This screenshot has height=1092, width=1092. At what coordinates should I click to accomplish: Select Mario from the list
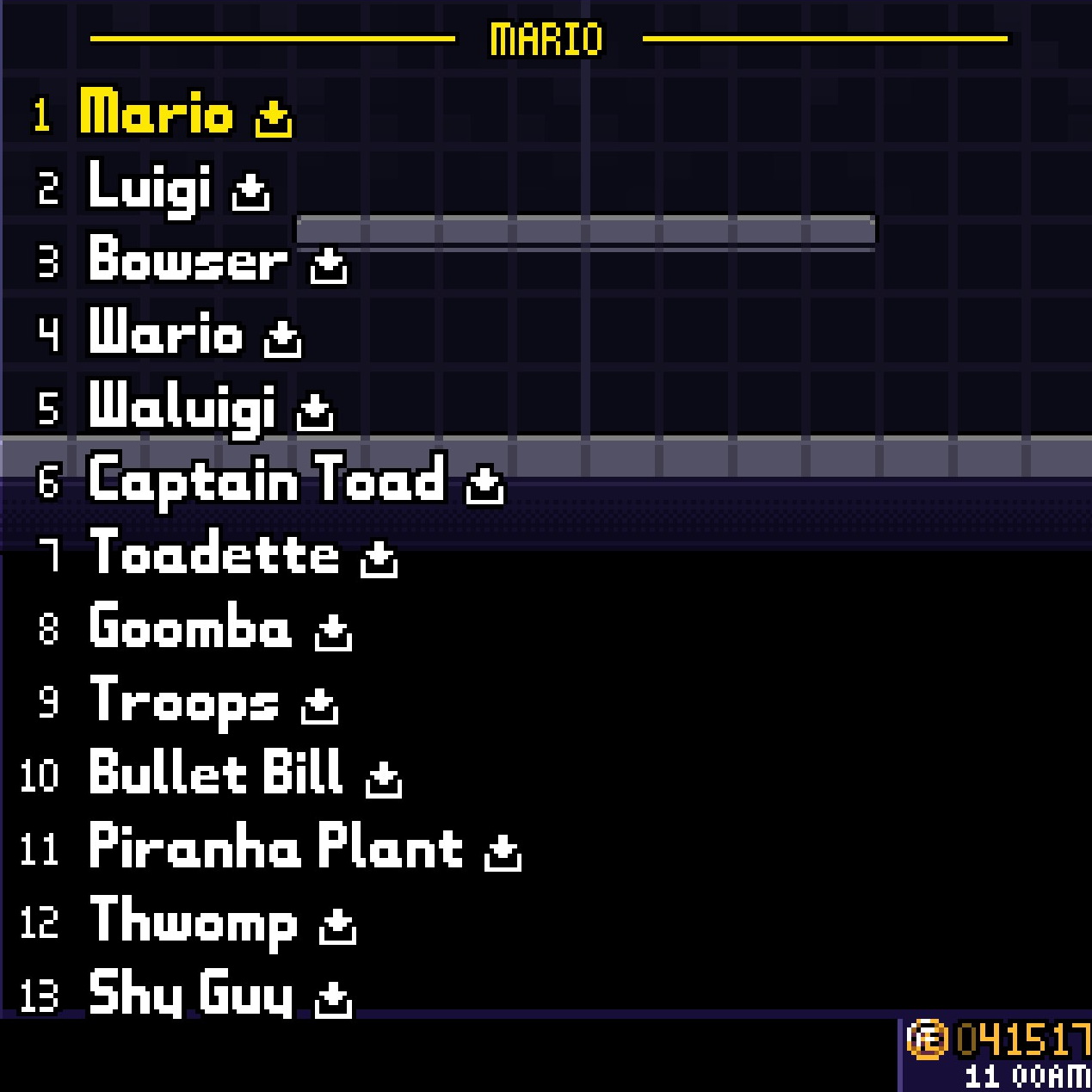[157, 113]
